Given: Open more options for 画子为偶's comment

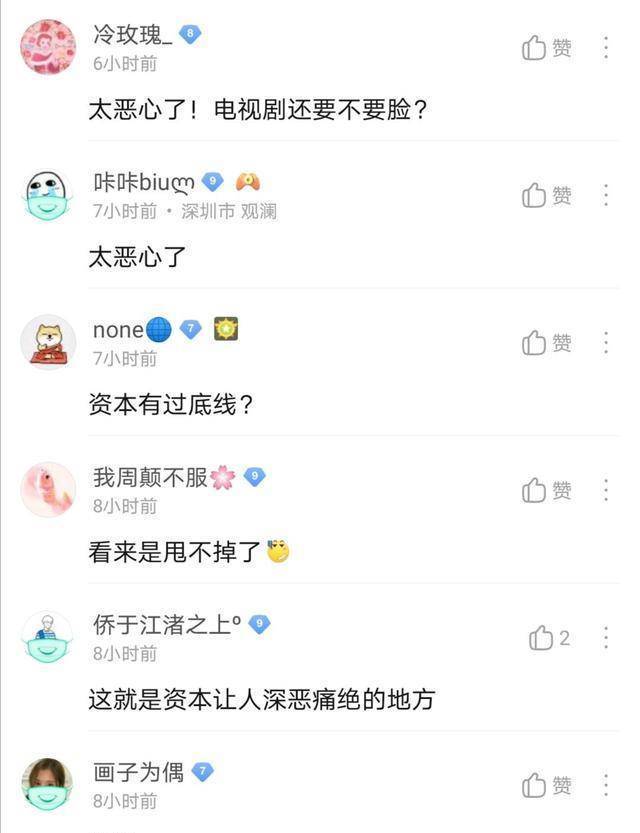Looking at the screenshot, I should 606,785.
